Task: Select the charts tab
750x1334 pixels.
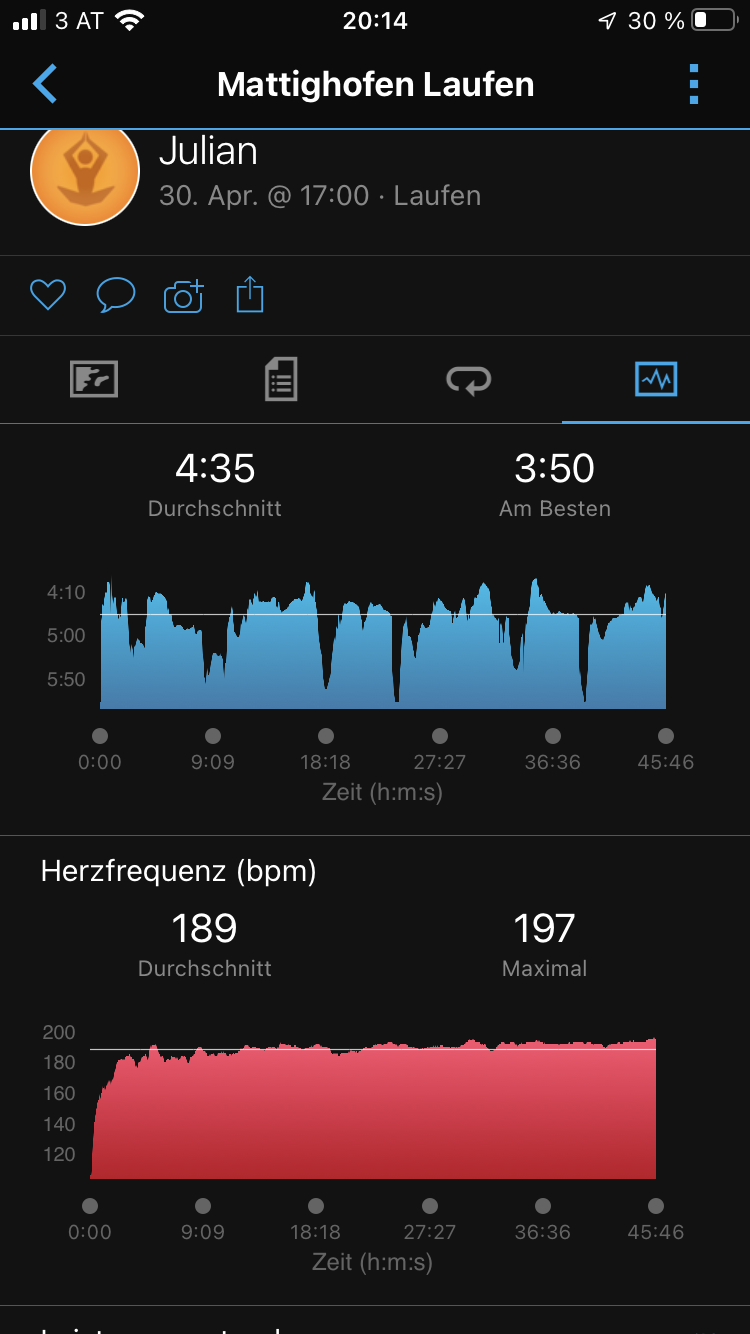Action: [656, 379]
